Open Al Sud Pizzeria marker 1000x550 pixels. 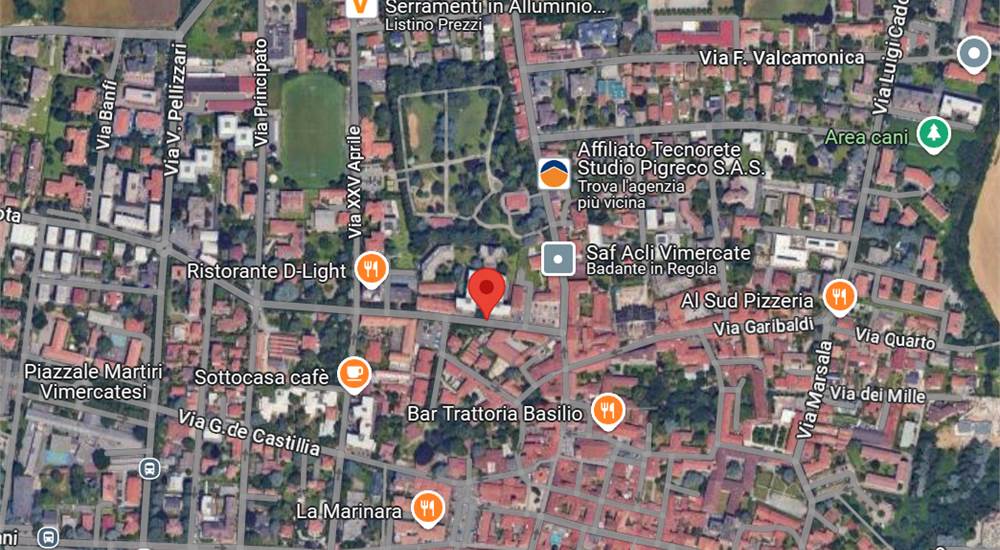(x=838, y=295)
